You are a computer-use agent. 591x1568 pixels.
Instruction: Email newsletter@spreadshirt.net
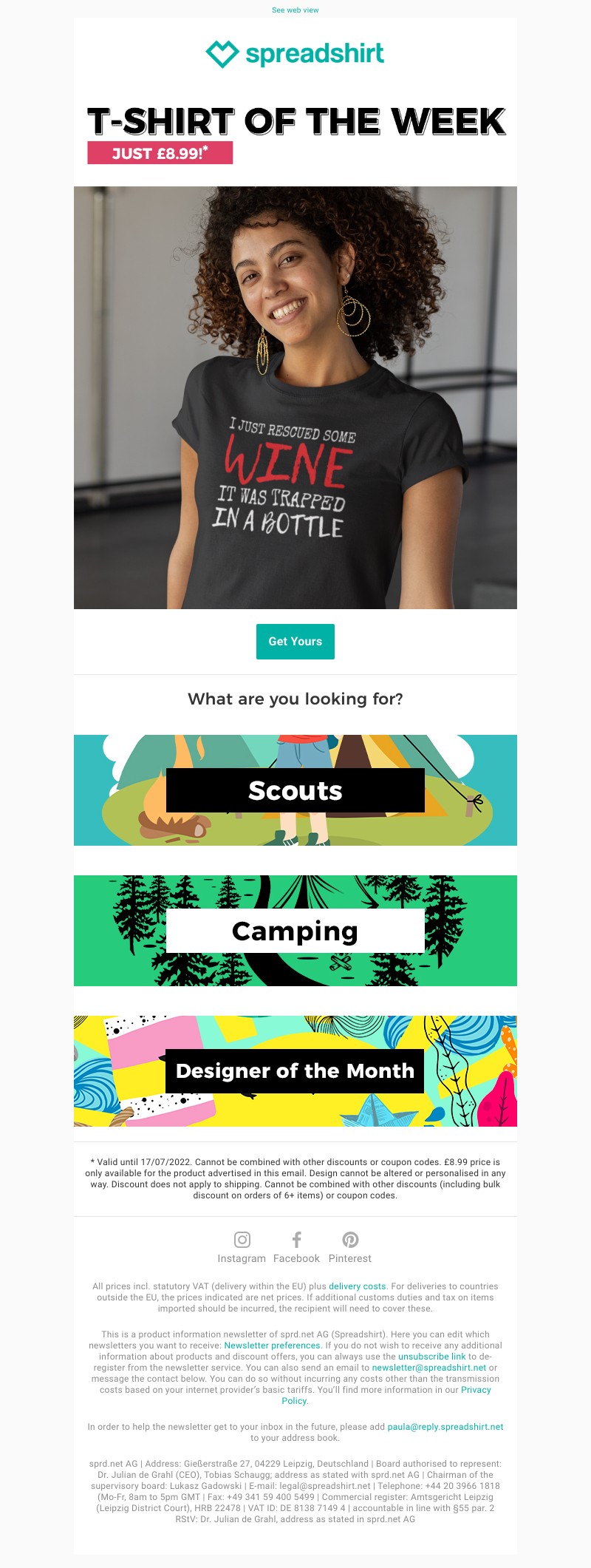pyautogui.click(x=428, y=1368)
